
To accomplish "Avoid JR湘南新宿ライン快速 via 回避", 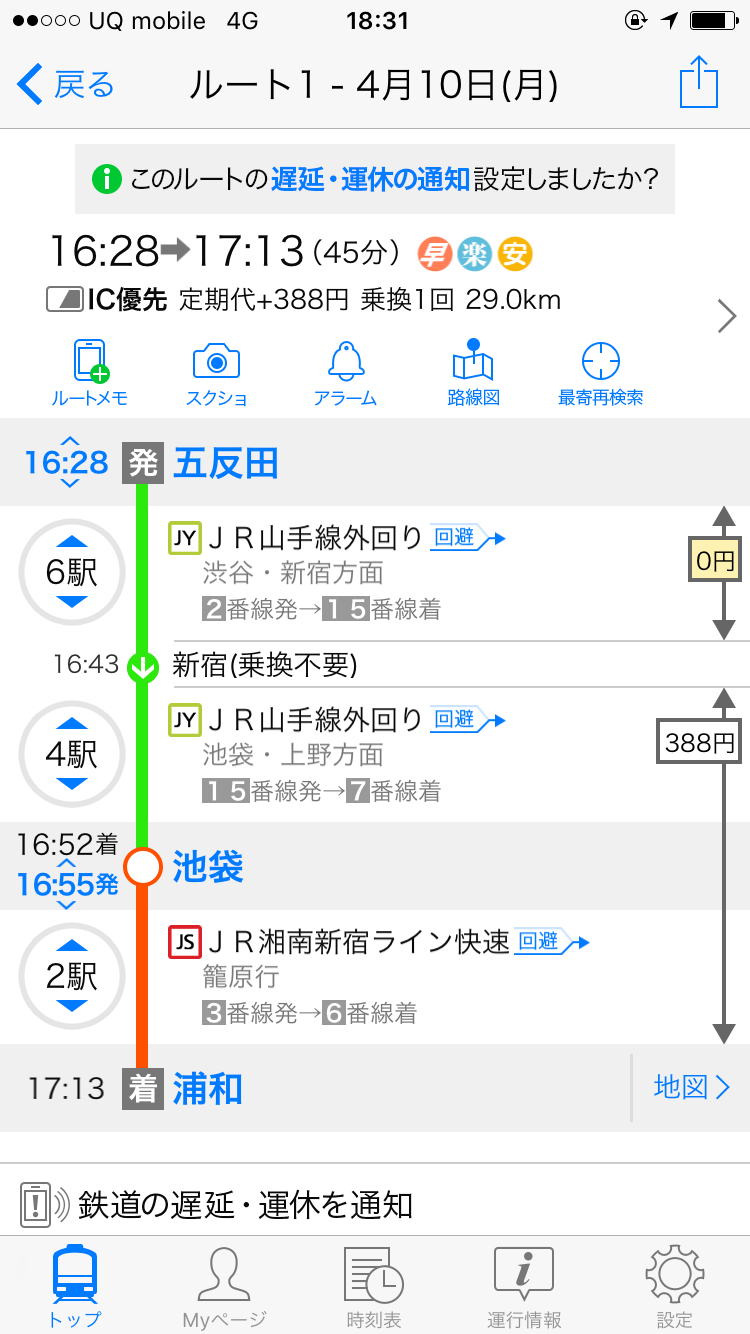I will (x=551, y=941).
